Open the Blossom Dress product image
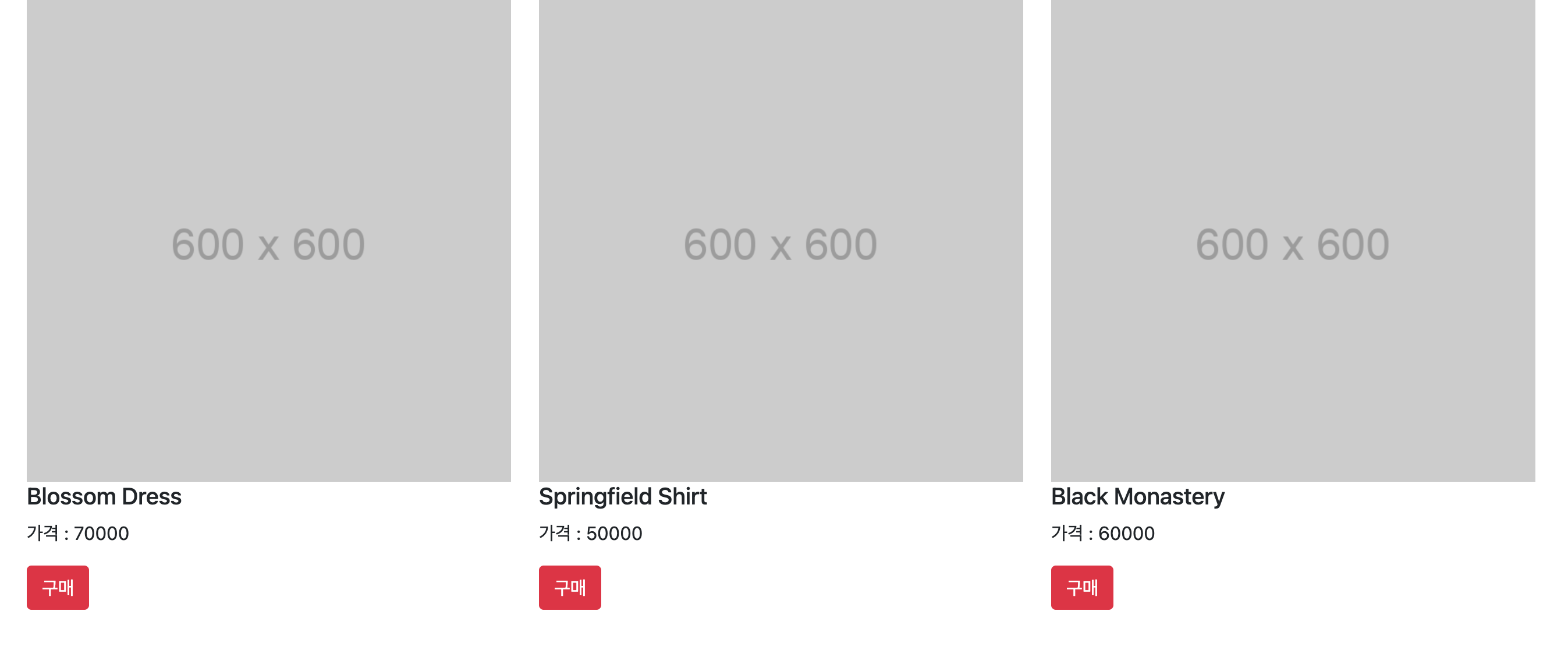 click(268, 240)
